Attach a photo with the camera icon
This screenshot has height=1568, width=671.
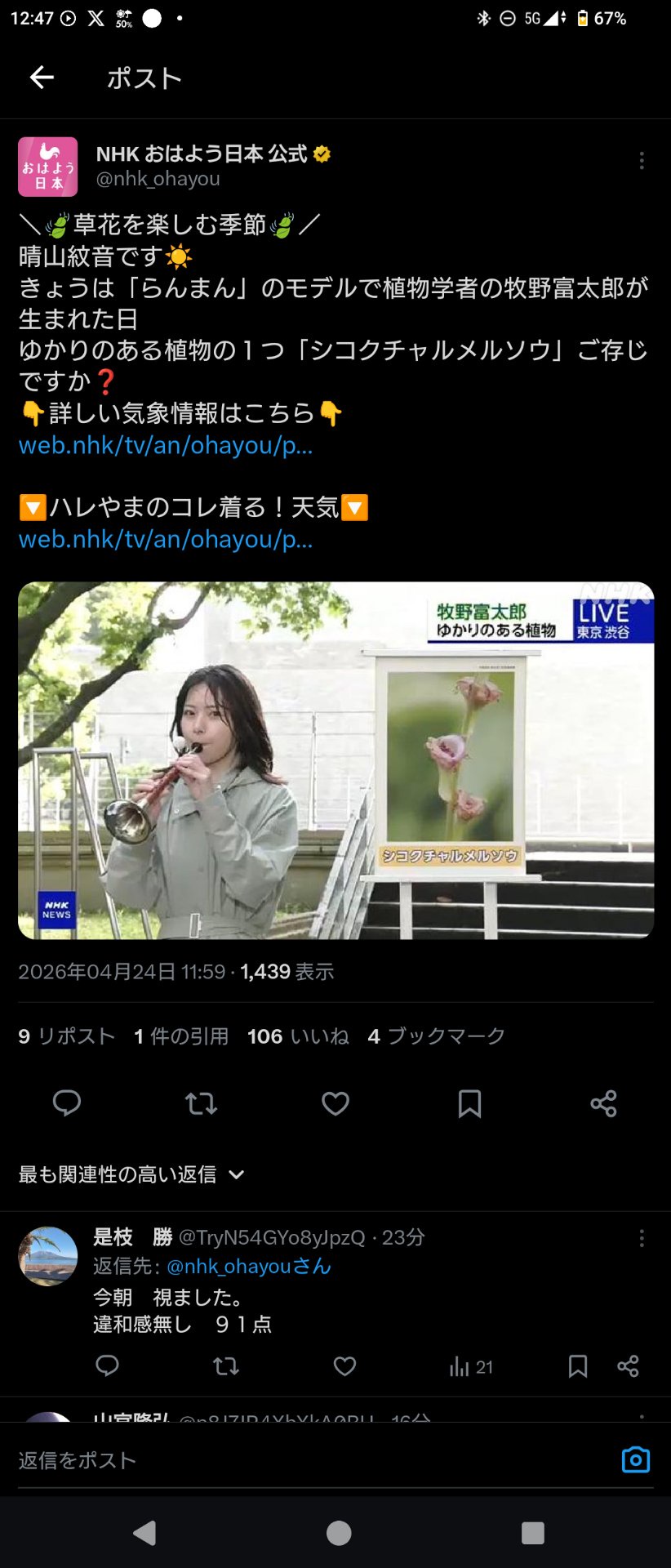point(635,1459)
